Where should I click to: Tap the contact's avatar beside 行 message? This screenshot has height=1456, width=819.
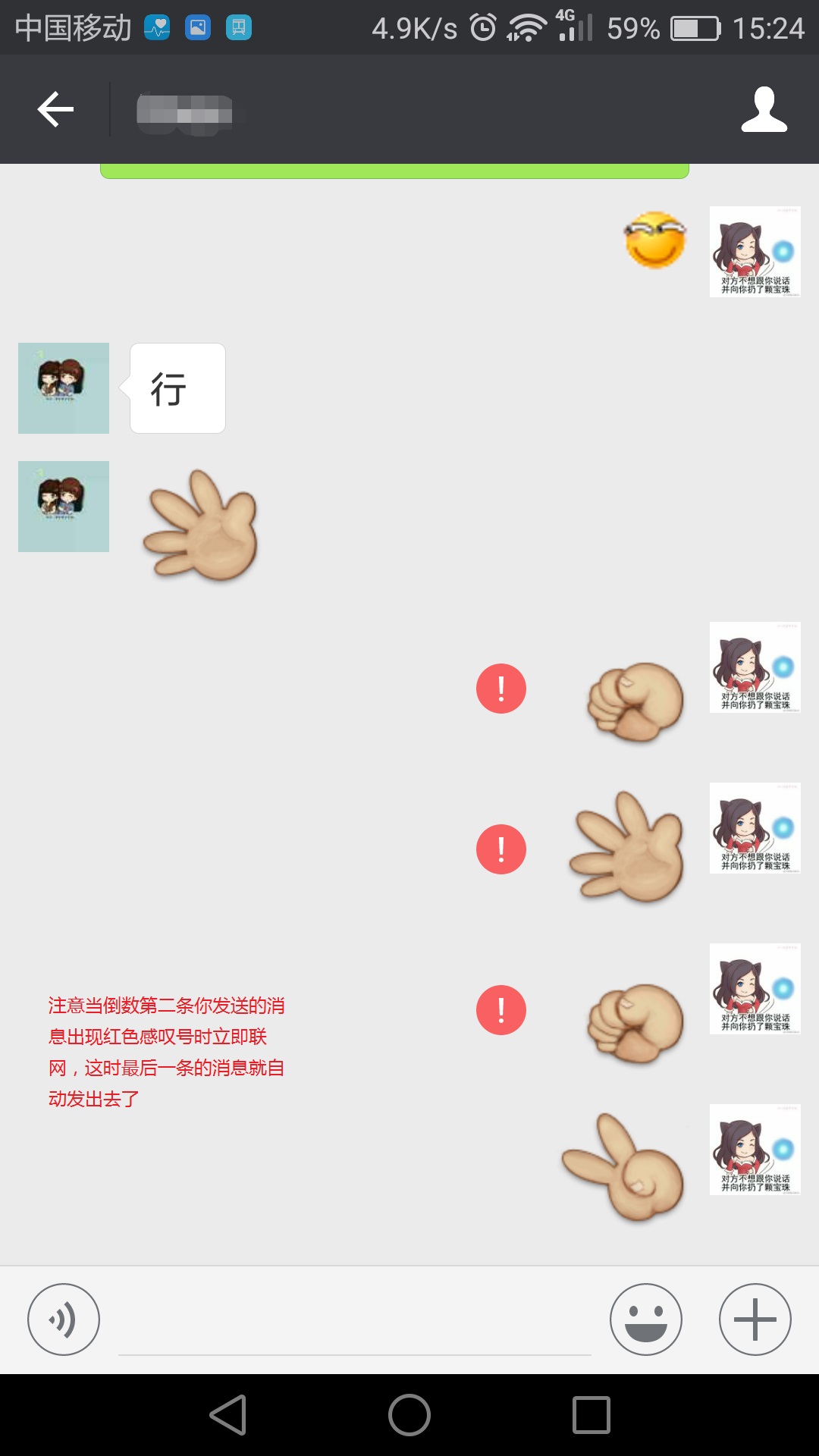tap(64, 388)
